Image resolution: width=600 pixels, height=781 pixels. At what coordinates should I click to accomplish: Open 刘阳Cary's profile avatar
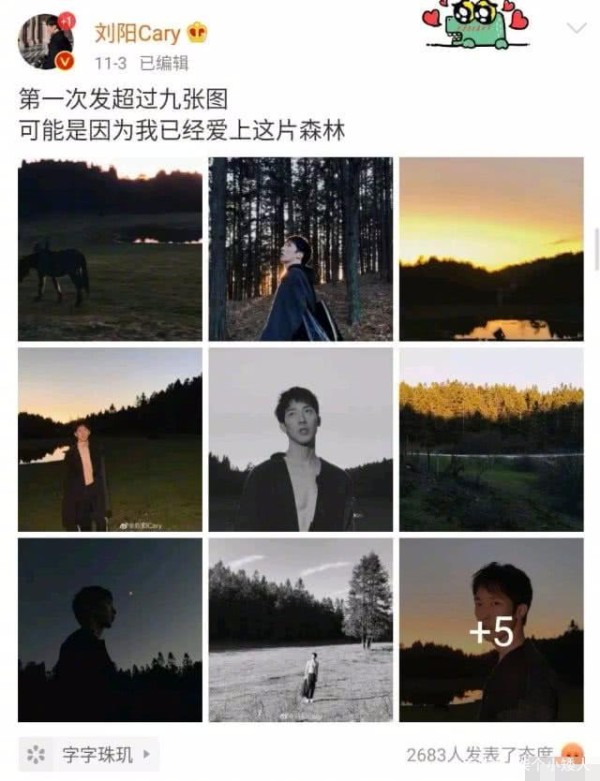[x=46, y=43]
